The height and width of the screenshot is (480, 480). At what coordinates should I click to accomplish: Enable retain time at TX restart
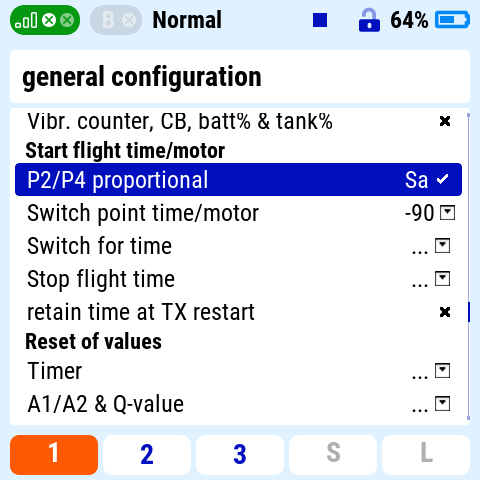click(x=445, y=312)
